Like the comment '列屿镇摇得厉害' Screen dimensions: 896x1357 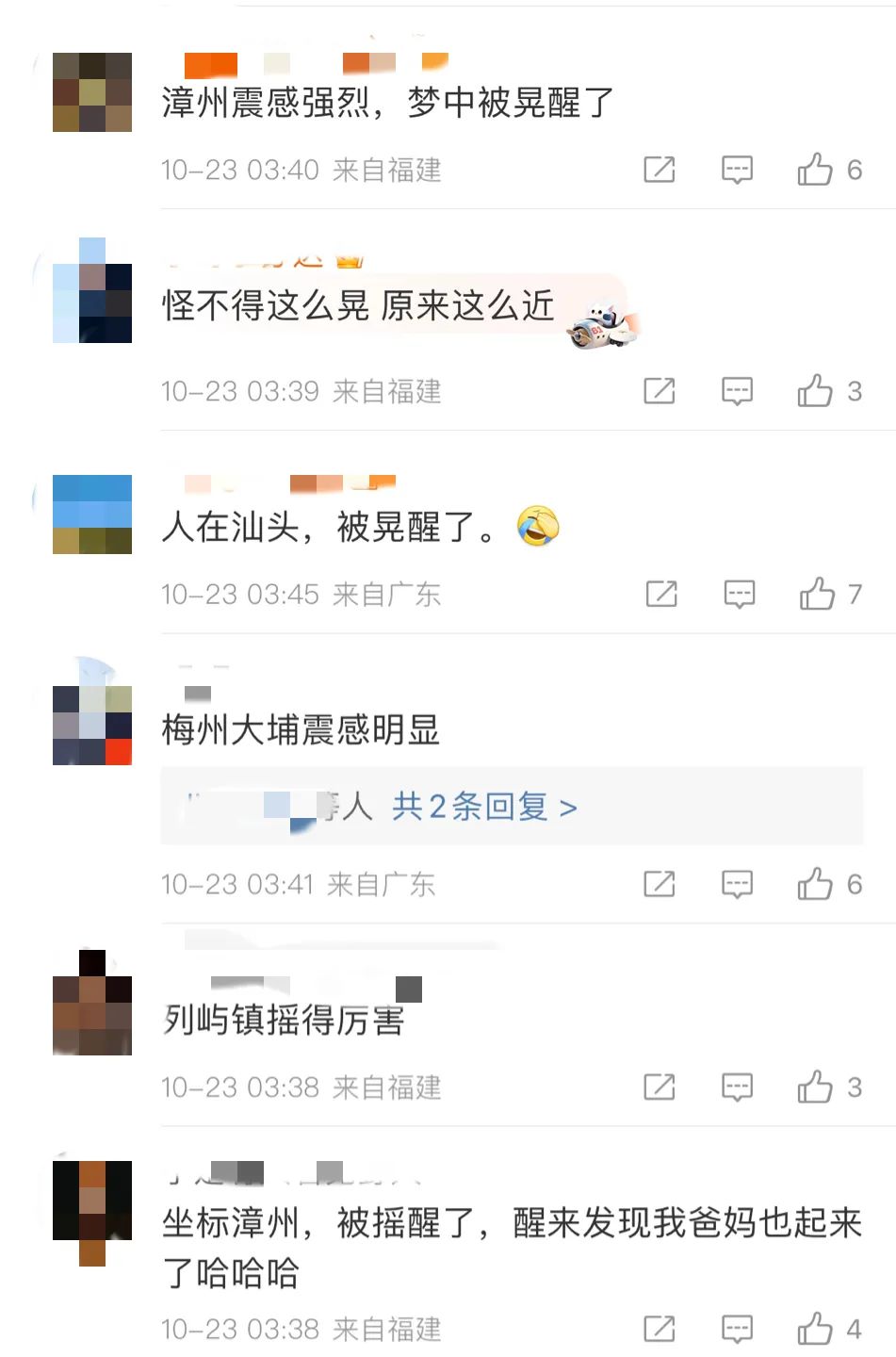(x=816, y=1087)
